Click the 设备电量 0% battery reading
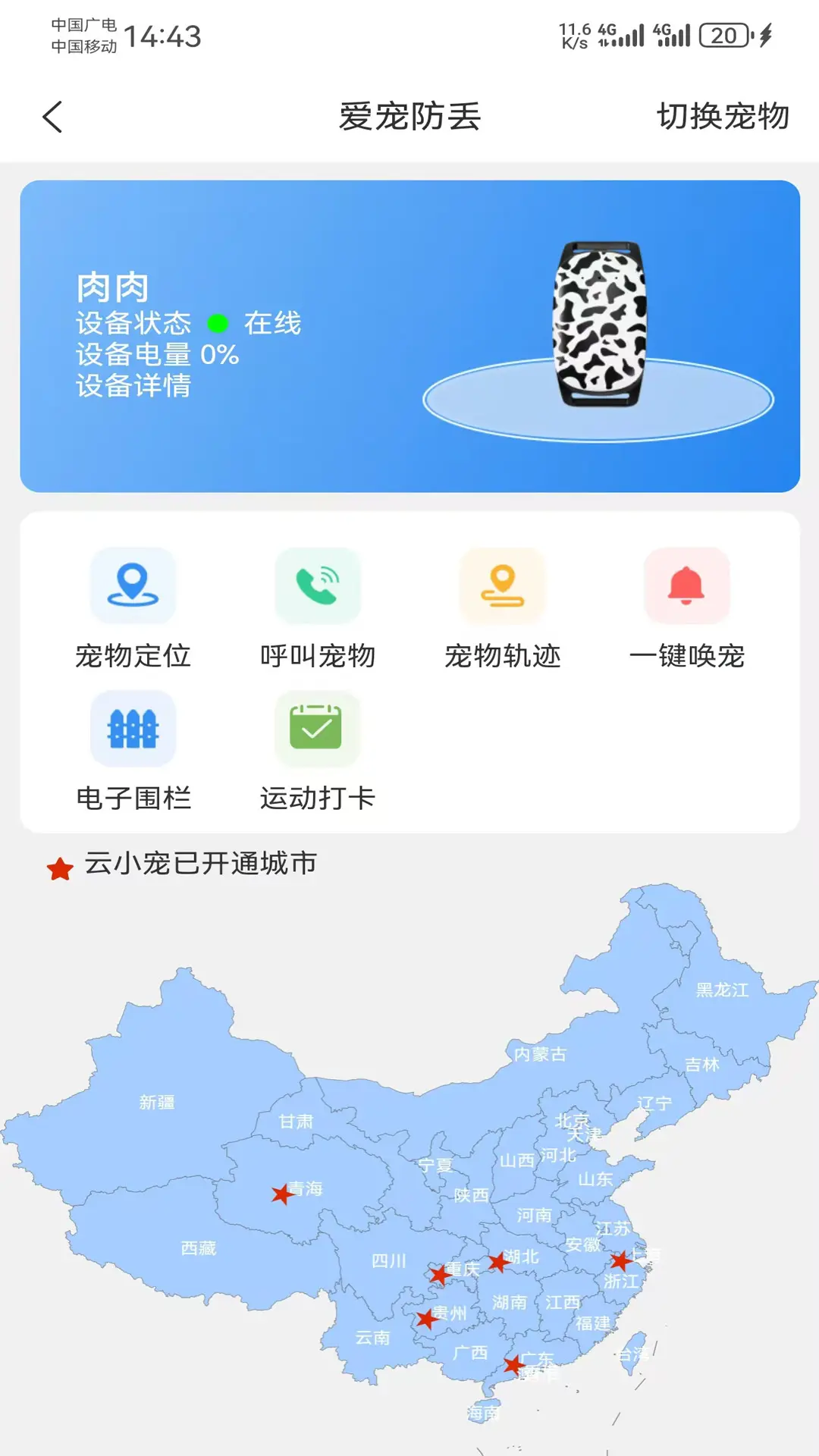The height and width of the screenshot is (1456, 819). tap(156, 355)
